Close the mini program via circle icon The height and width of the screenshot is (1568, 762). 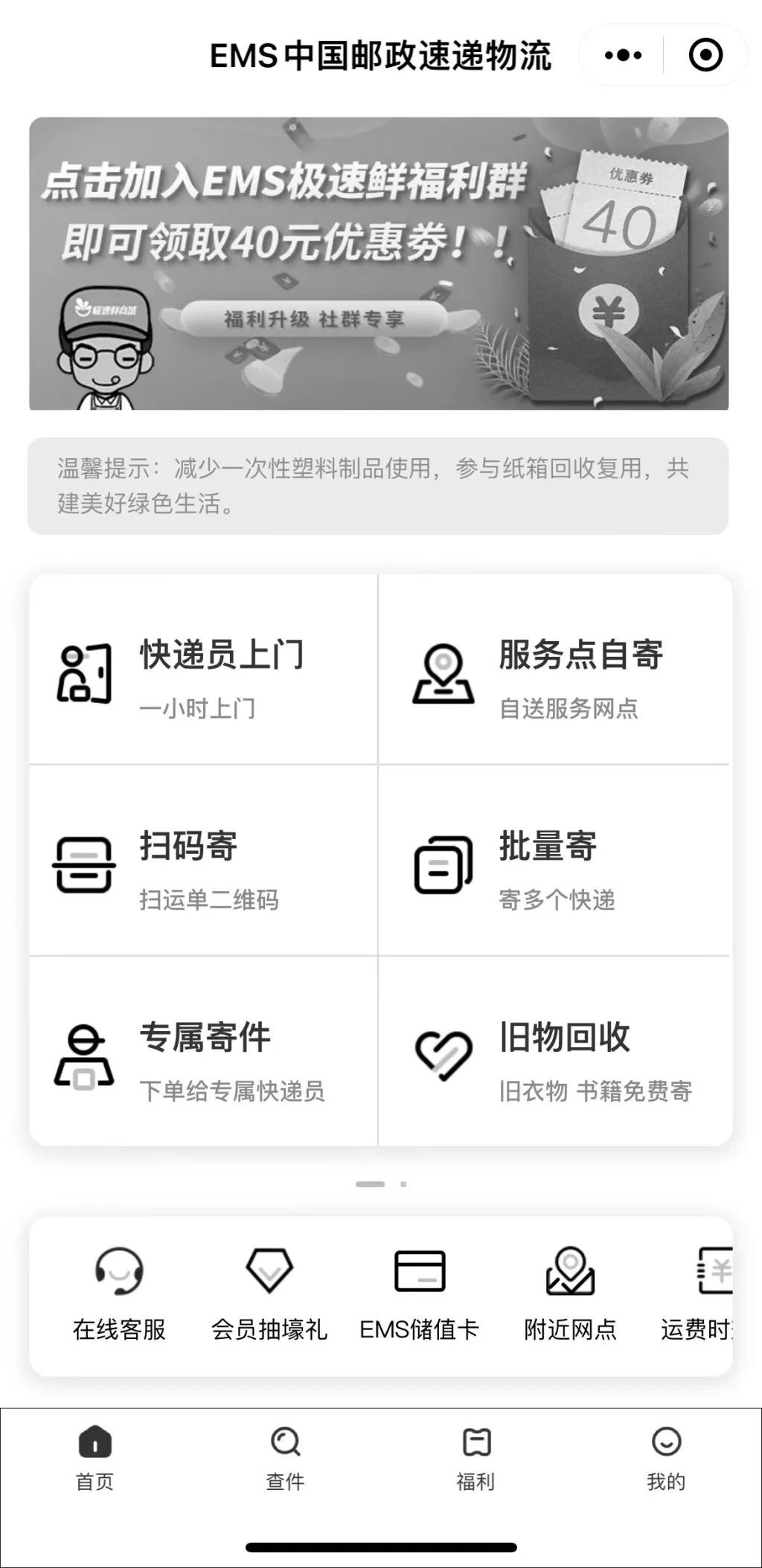(705, 55)
